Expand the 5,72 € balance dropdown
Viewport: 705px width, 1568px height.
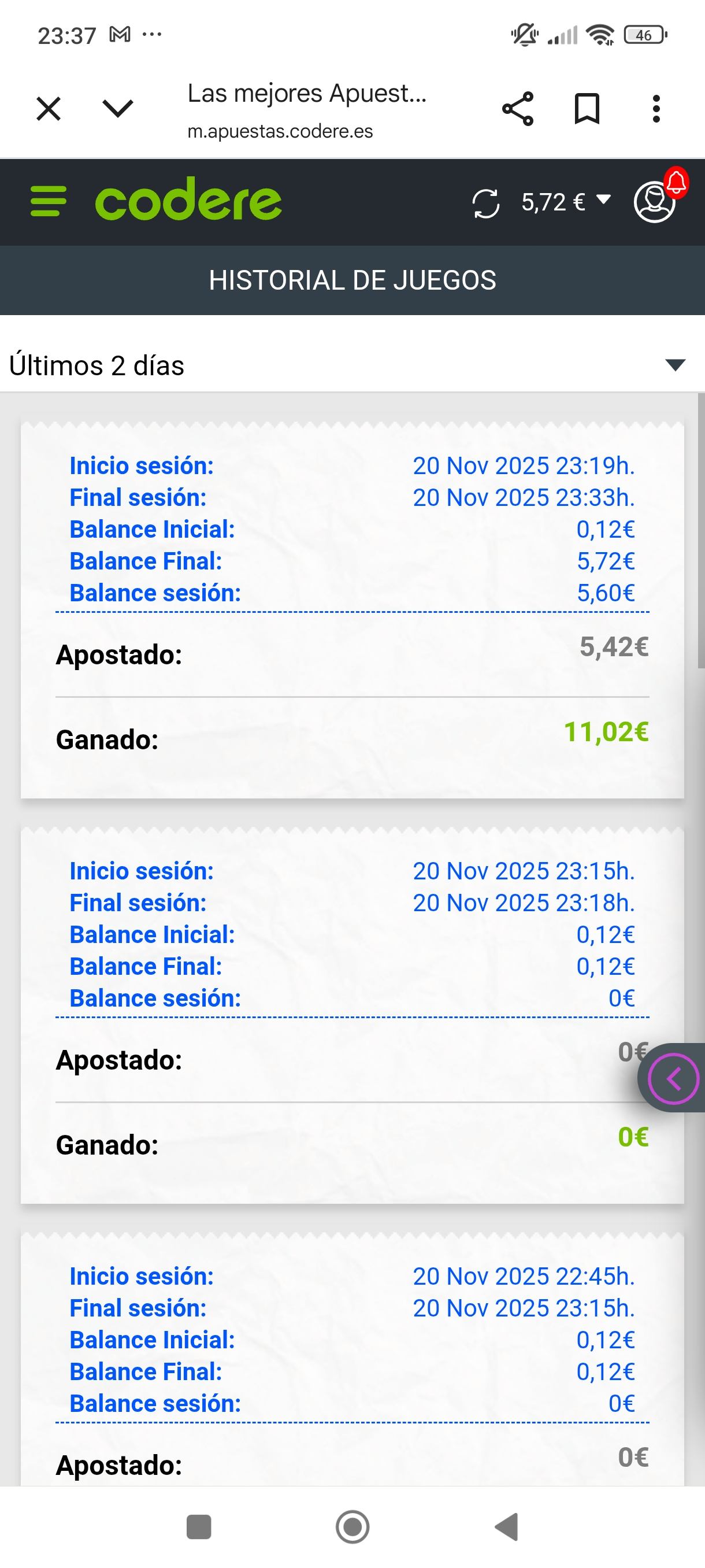point(566,202)
